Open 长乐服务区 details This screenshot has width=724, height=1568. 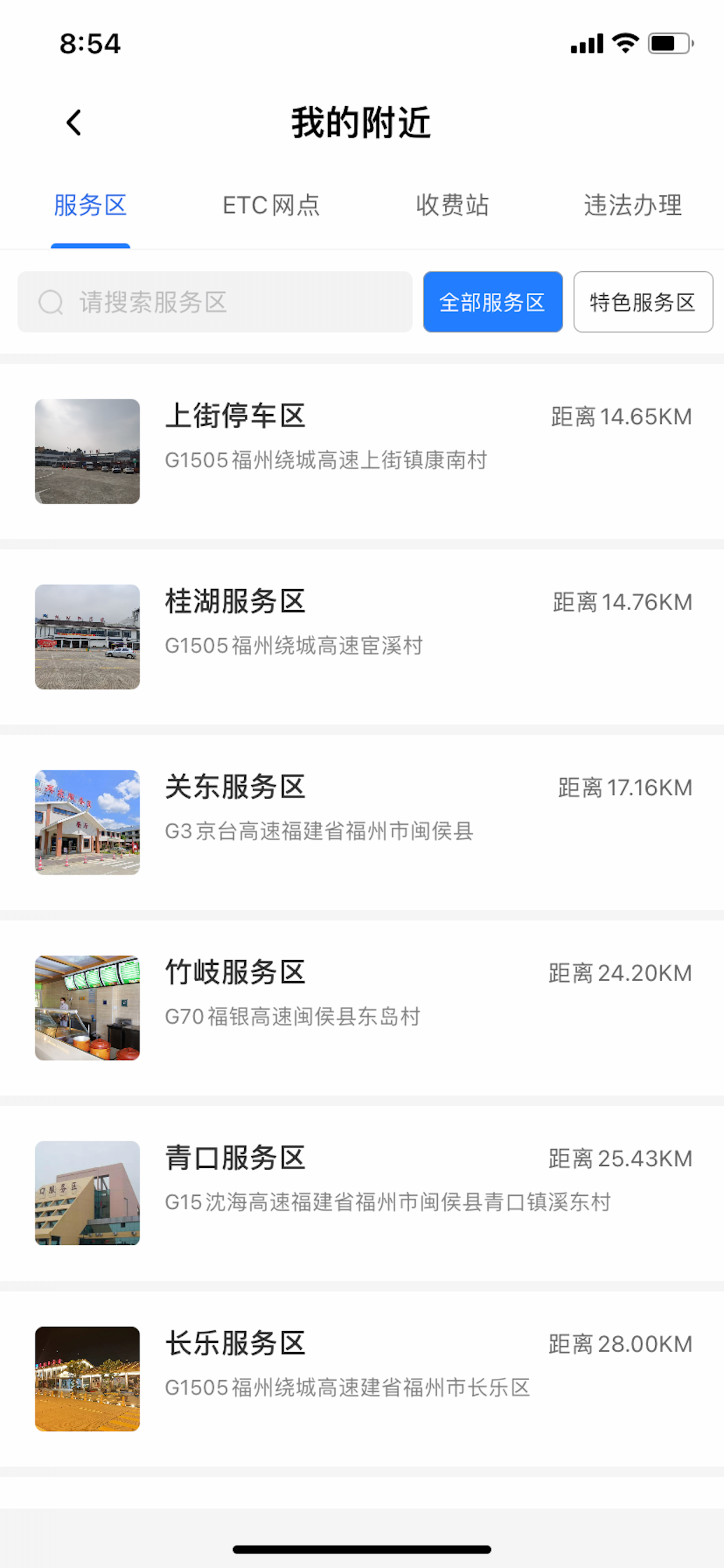point(362,1378)
